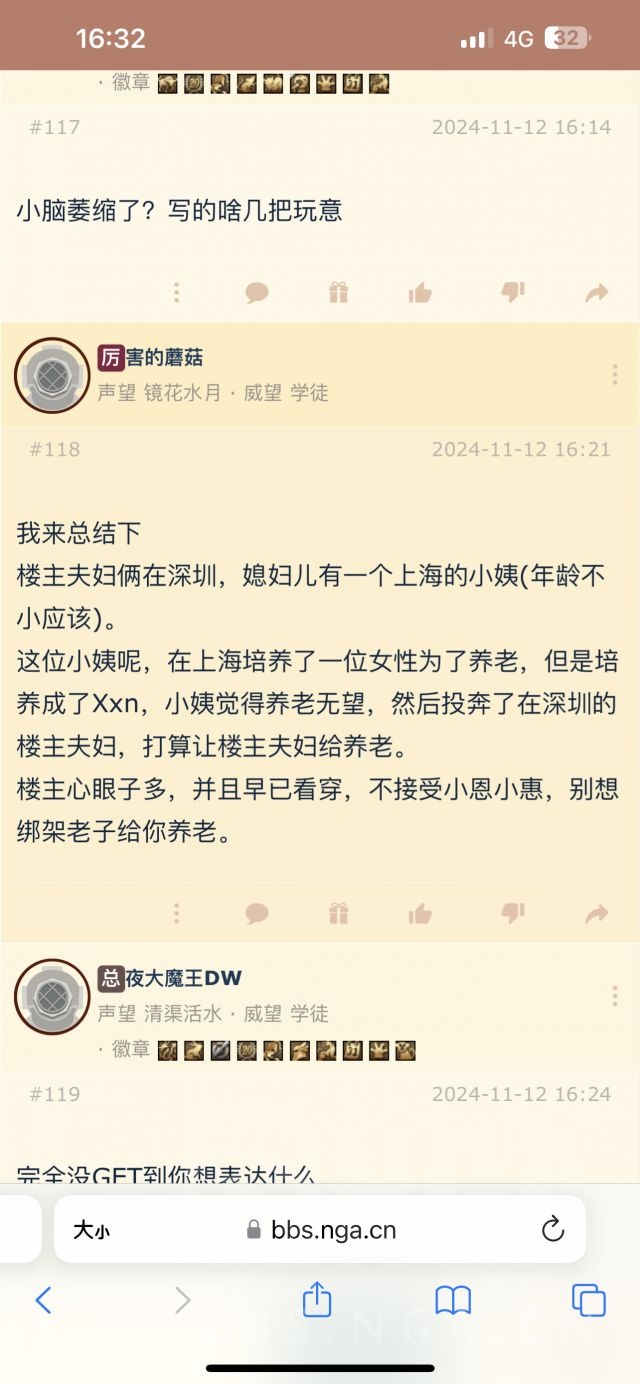Viewport: 640px width, 1384px height.
Task: Go back in Safari
Action: (x=43, y=1300)
